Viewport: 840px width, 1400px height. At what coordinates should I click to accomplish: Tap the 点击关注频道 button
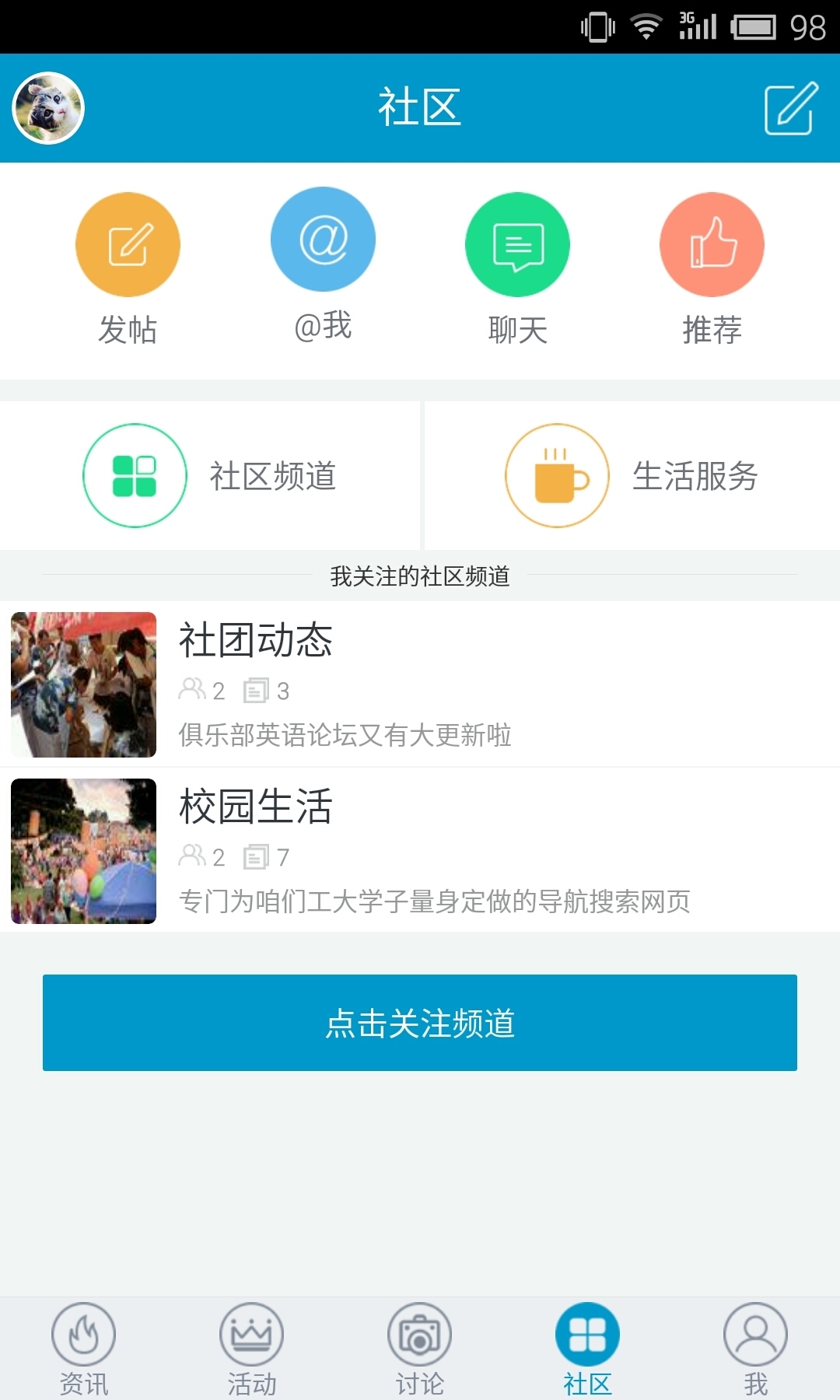[x=420, y=1023]
